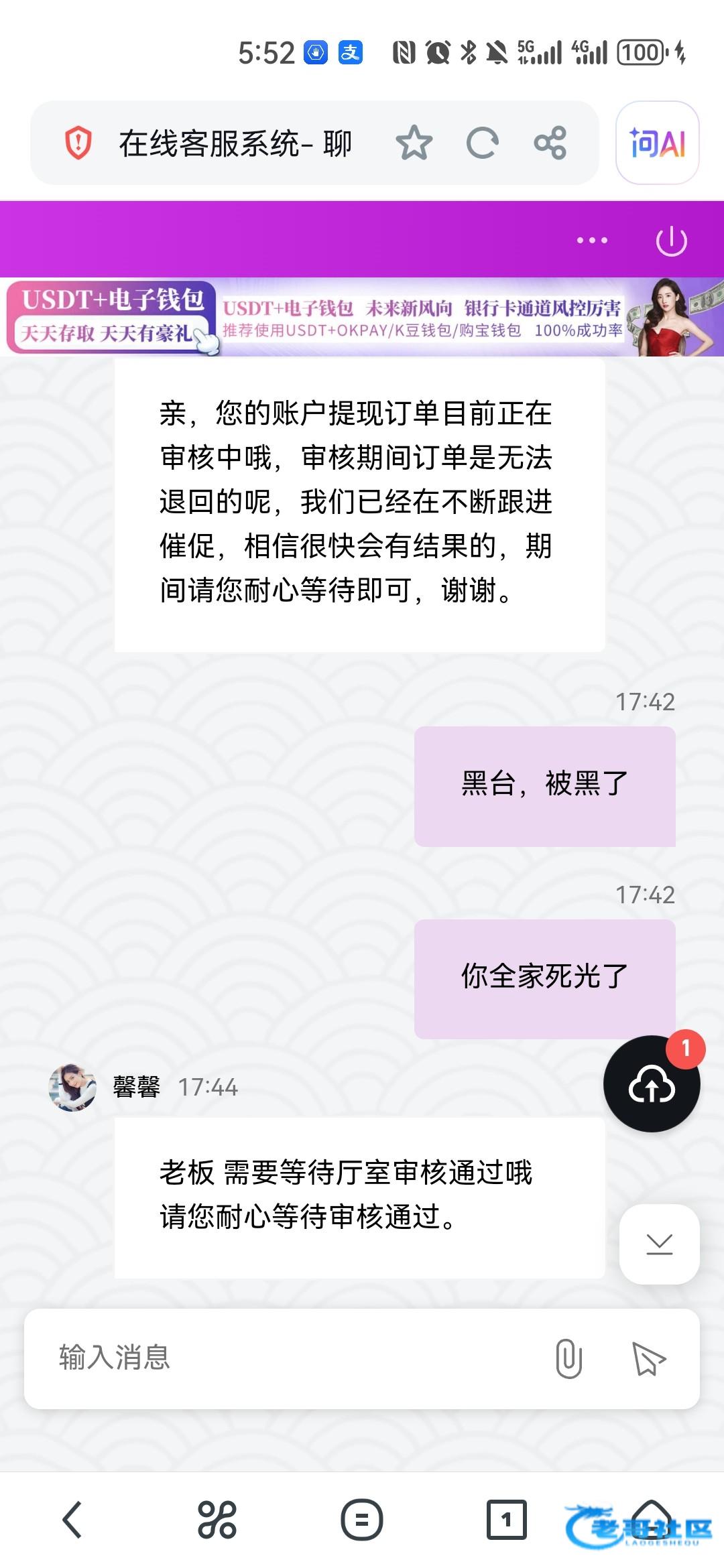Open the browser tools grid icon
The height and width of the screenshot is (1568, 724).
click(217, 1519)
